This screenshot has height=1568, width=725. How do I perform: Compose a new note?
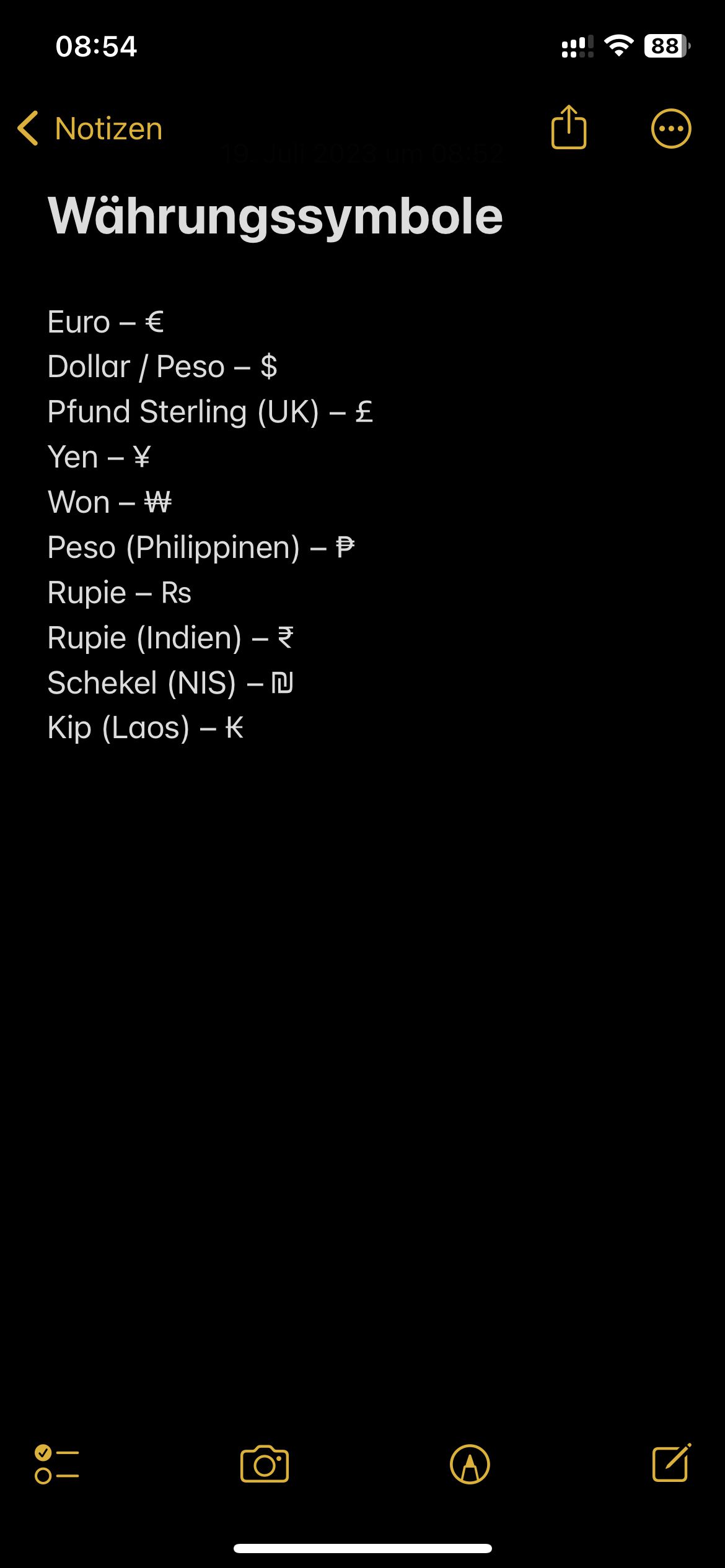pyautogui.click(x=671, y=1463)
